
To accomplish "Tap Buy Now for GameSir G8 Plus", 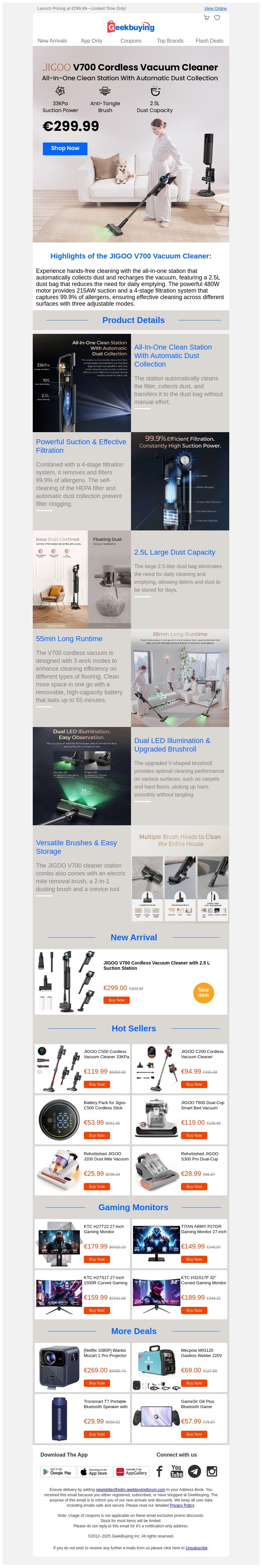I will tap(194, 1433).
